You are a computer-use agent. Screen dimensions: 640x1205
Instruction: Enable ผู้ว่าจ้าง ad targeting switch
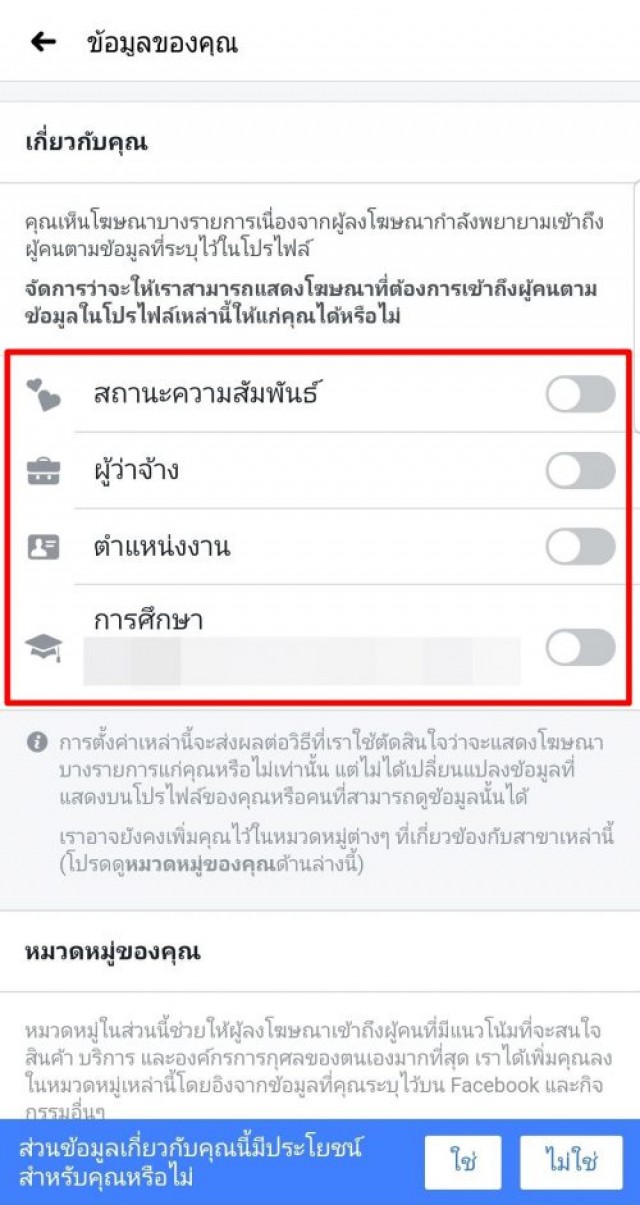pyautogui.click(x=580, y=470)
